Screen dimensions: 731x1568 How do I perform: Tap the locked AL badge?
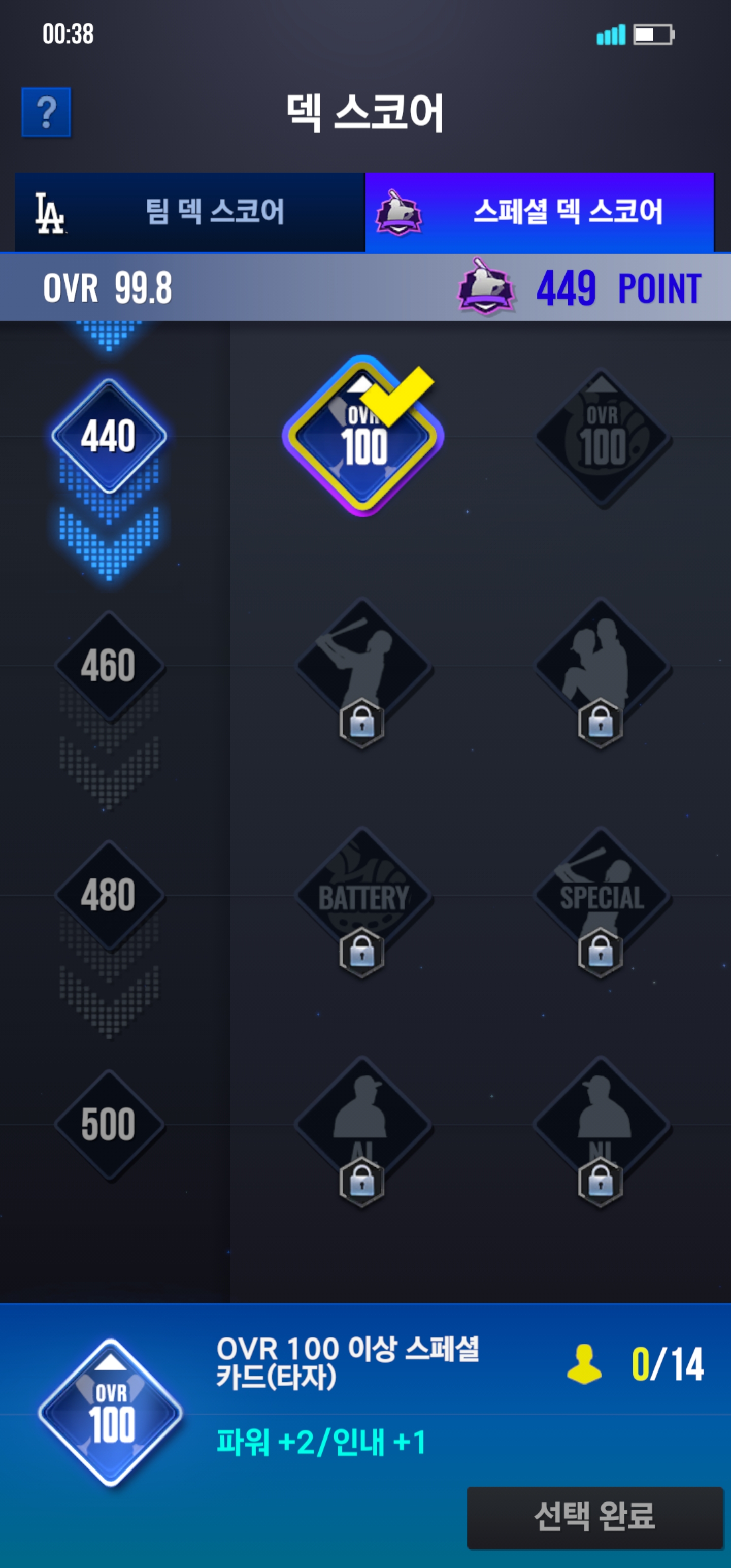pos(363,1125)
